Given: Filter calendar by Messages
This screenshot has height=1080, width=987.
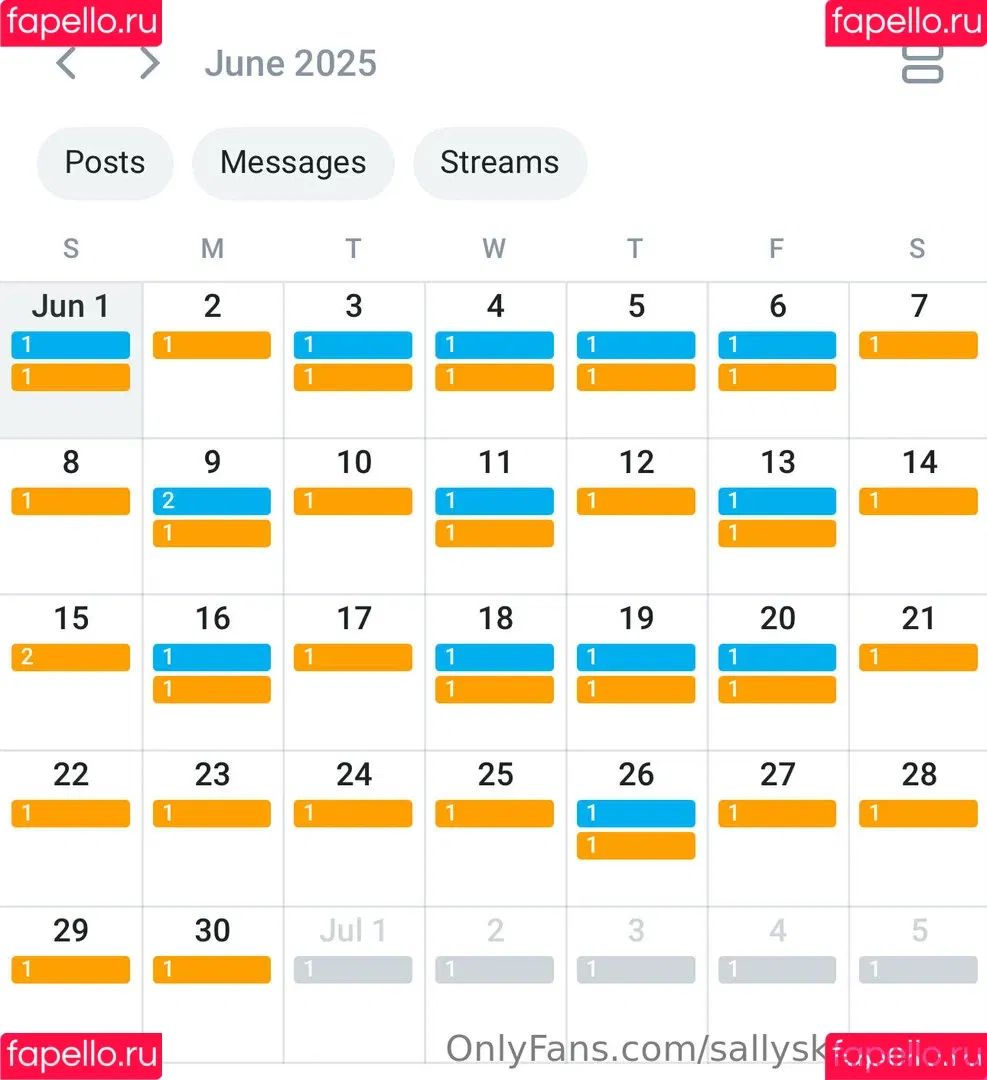Looking at the screenshot, I should pos(293,163).
